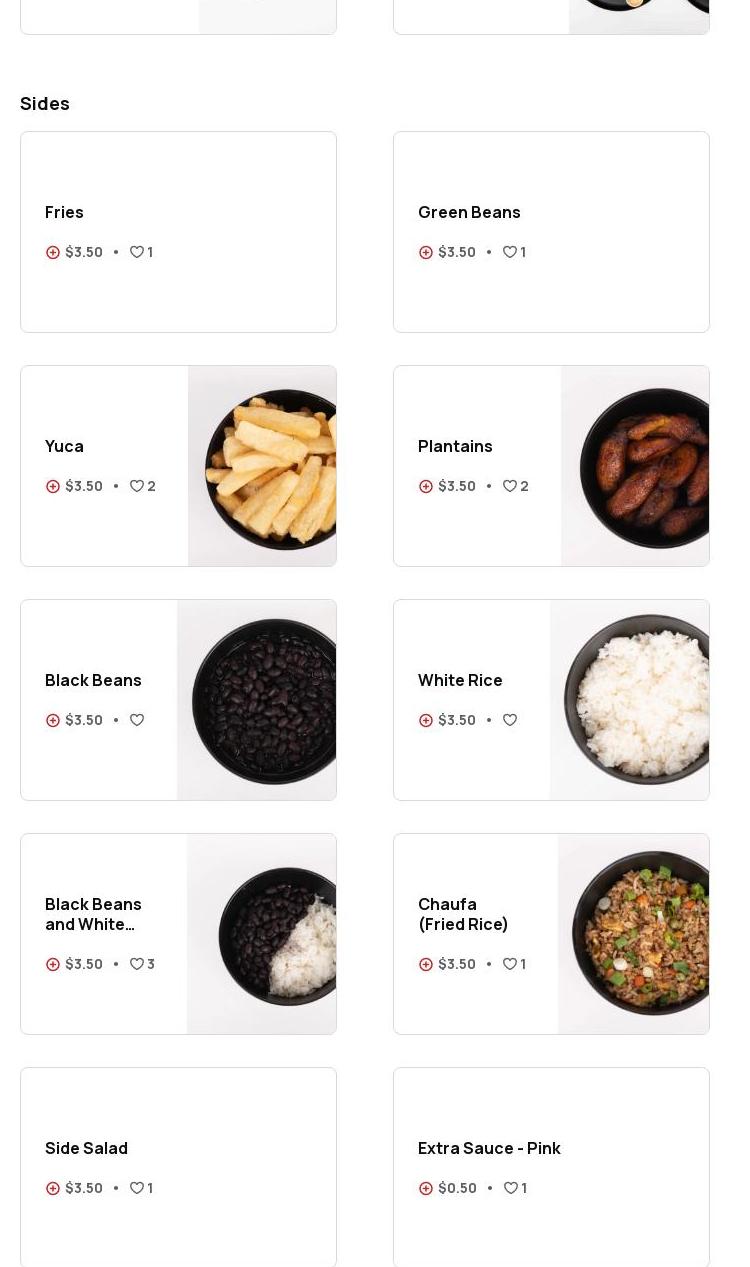Like the Side Salad item

(x=137, y=1188)
